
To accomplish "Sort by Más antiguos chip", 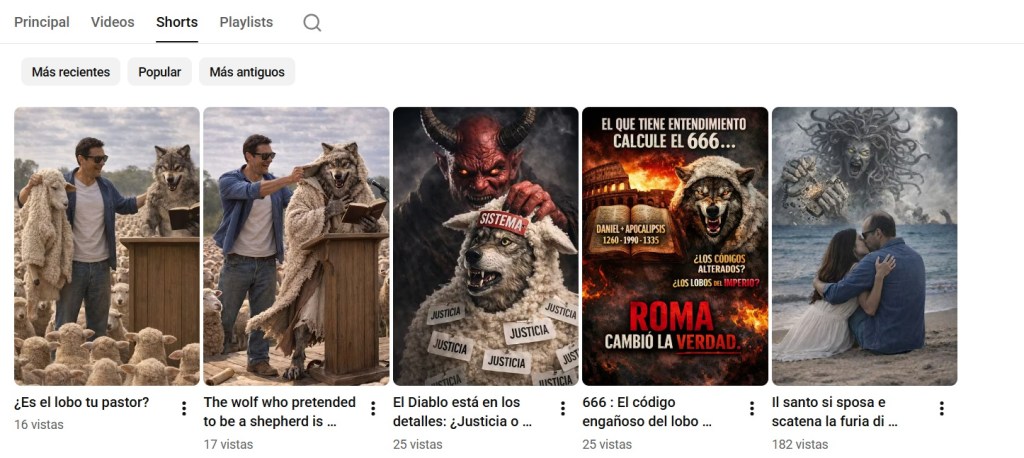I will 247,72.
